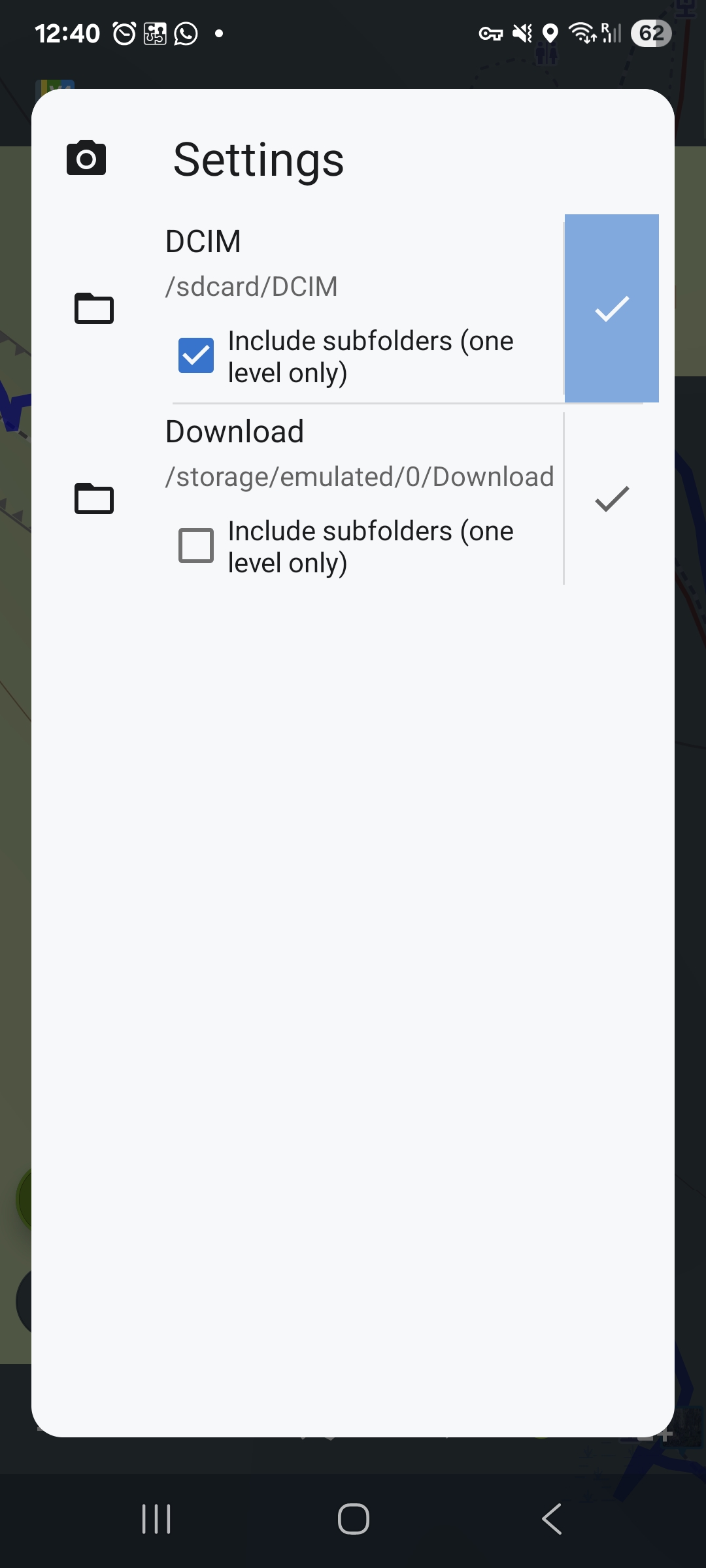Confirm the Download folder with its checkmark
Image resolution: width=706 pixels, height=1568 pixels.
pos(612,499)
